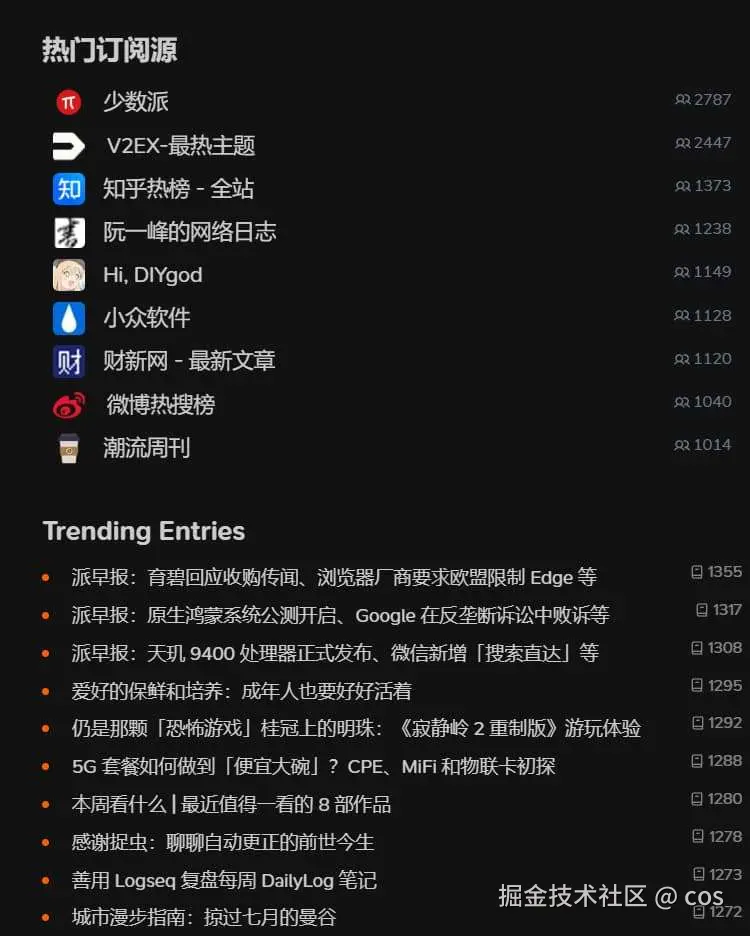
Task: Read 派早报 about 原生鸿蒙系统公测开启
Action: tap(340, 615)
